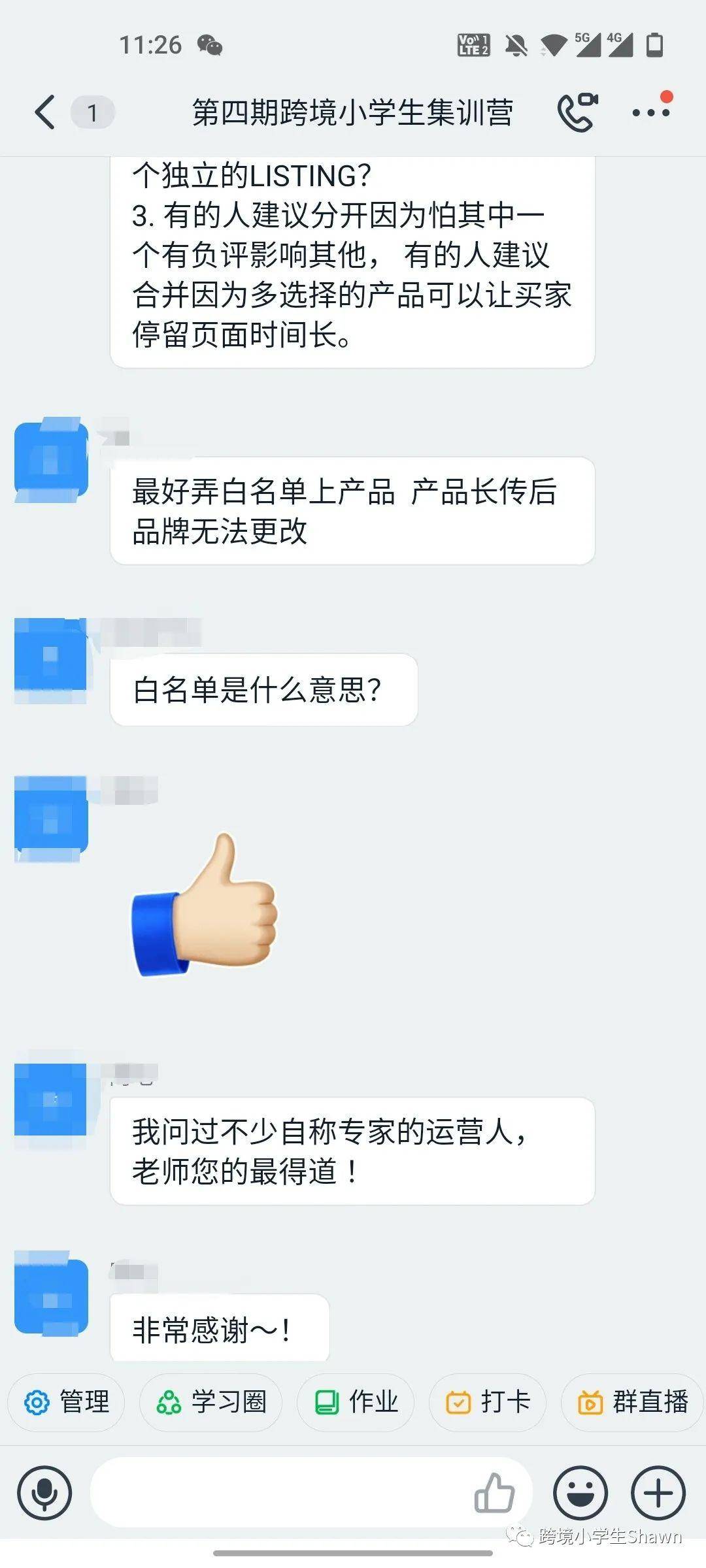
Task: Open the 作业 chip
Action: click(356, 1403)
